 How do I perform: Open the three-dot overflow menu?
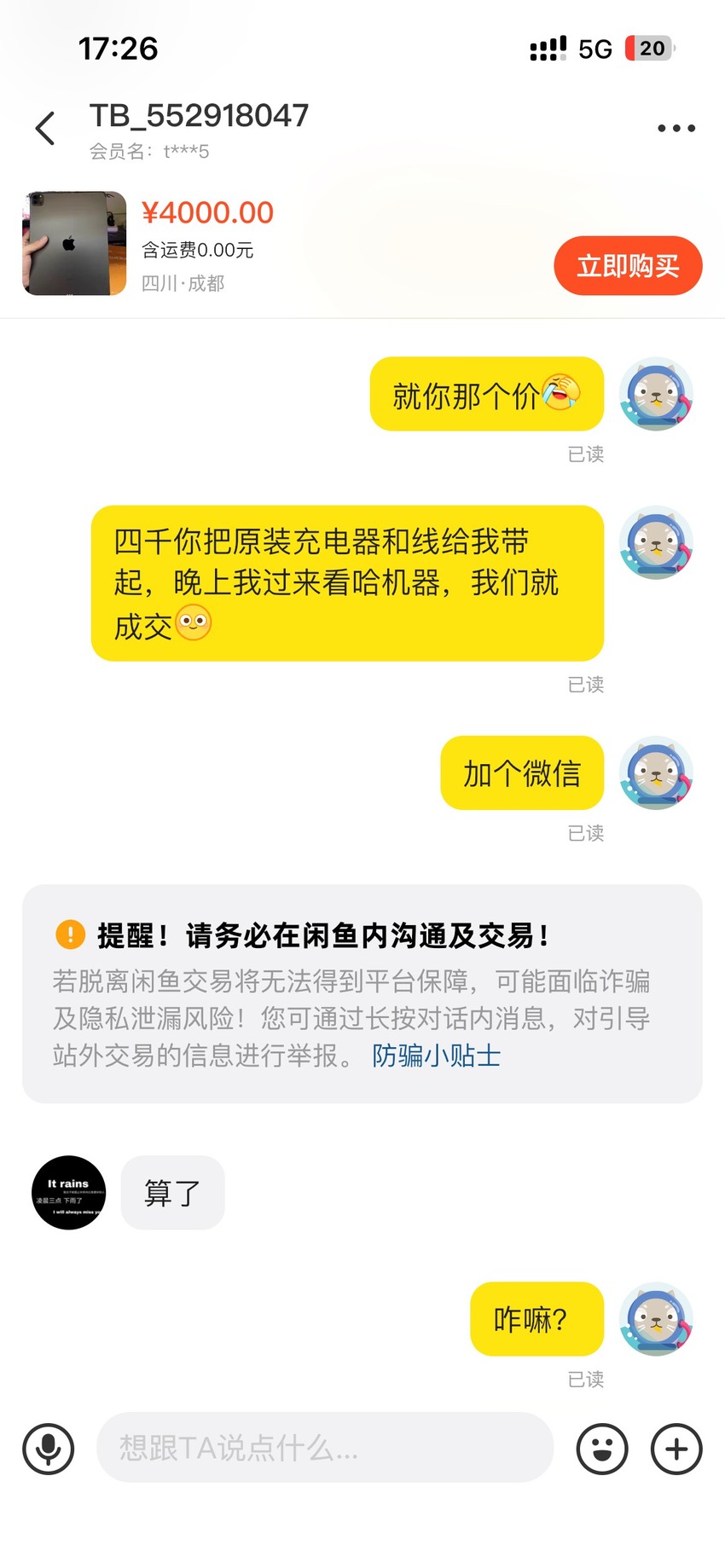click(676, 129)
